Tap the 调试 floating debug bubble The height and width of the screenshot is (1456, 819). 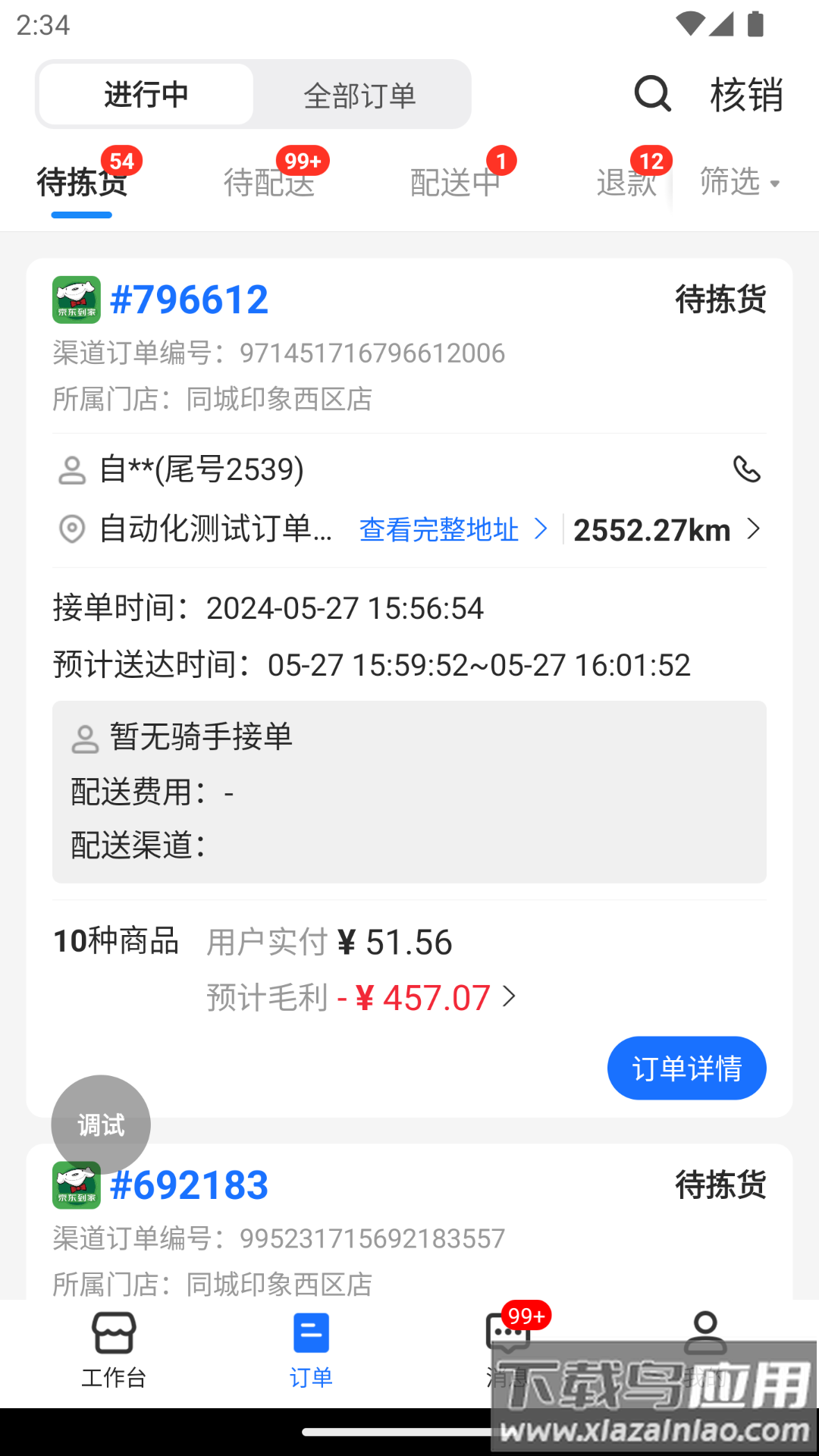[x=99, y=1125]
